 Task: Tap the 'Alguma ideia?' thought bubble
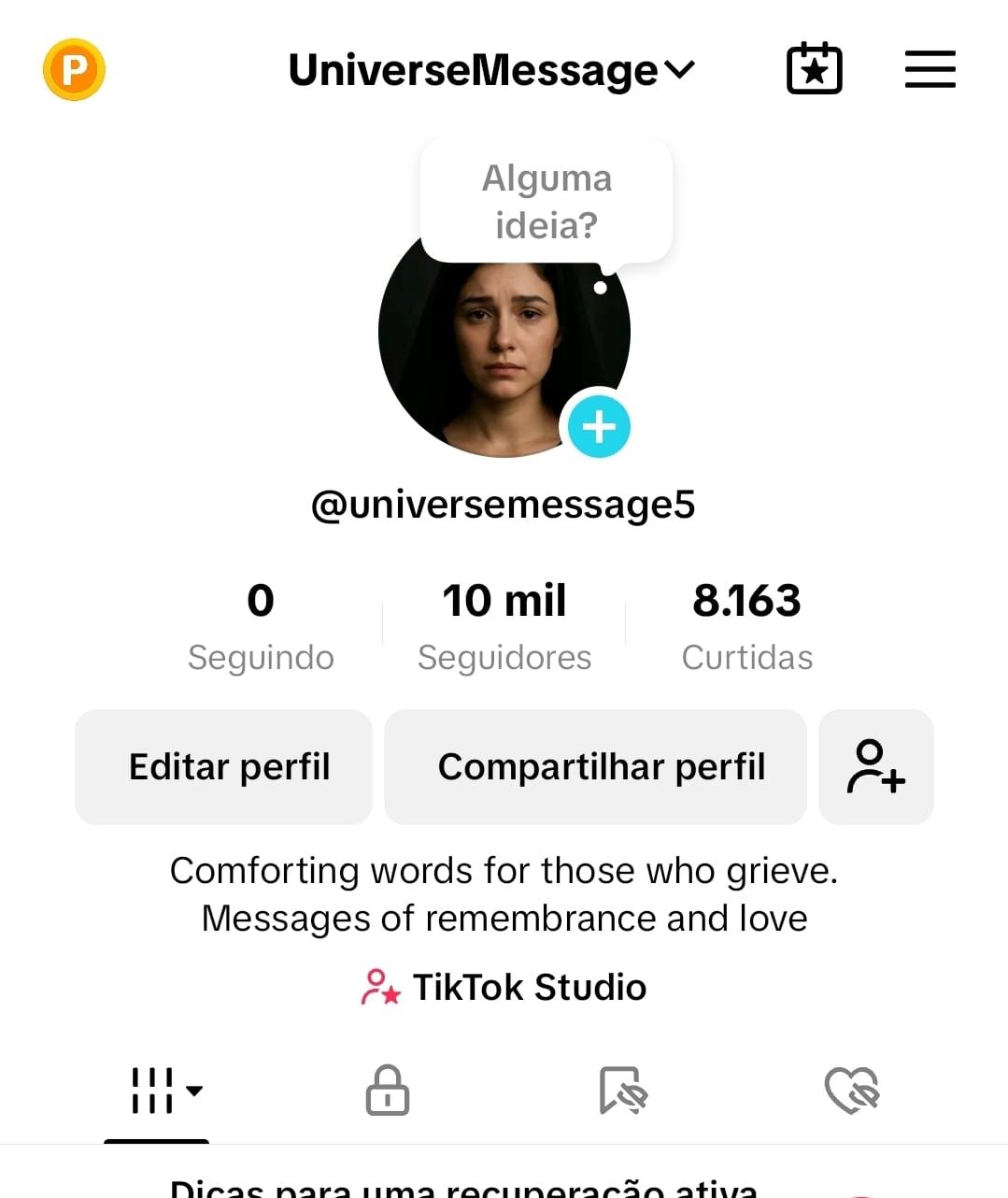pyautogui.click(x=547, y=202)
